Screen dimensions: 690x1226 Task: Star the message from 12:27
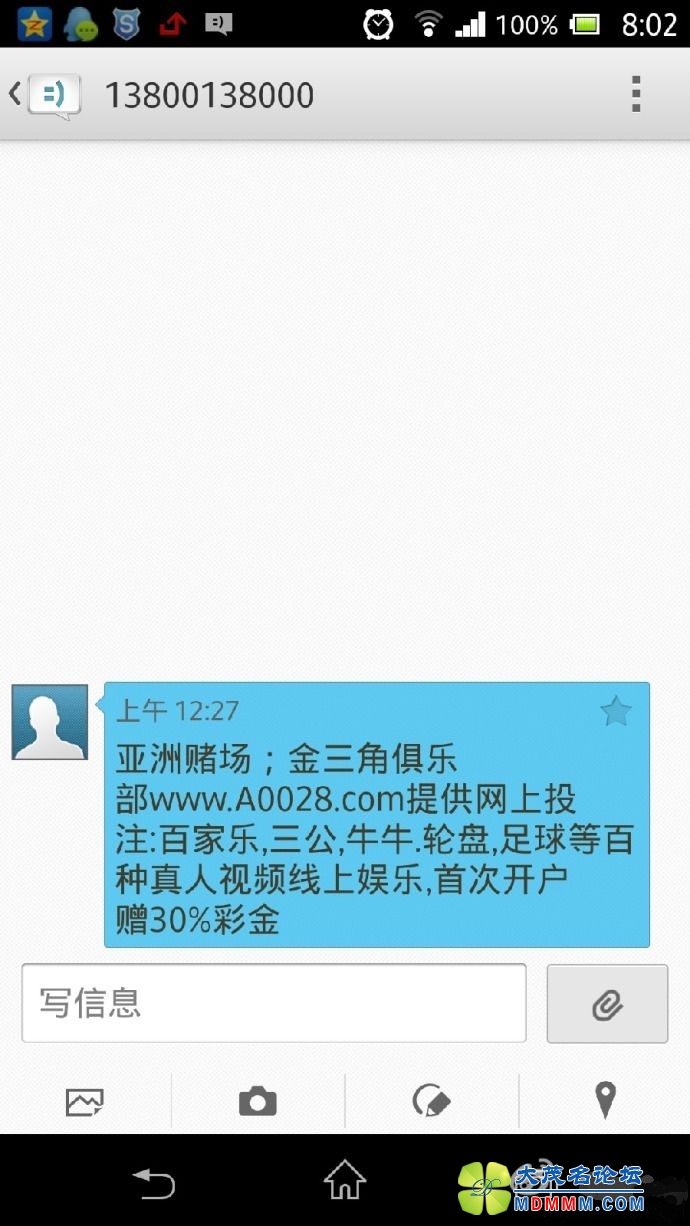tap(616, 711)
